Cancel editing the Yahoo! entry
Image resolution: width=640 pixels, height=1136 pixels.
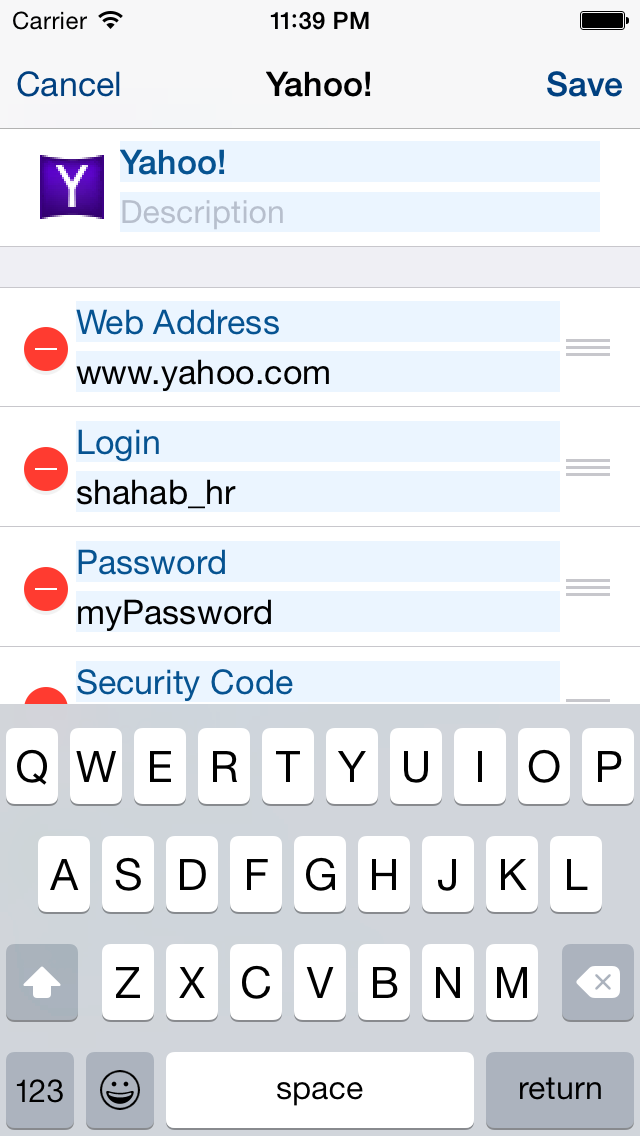69,85
